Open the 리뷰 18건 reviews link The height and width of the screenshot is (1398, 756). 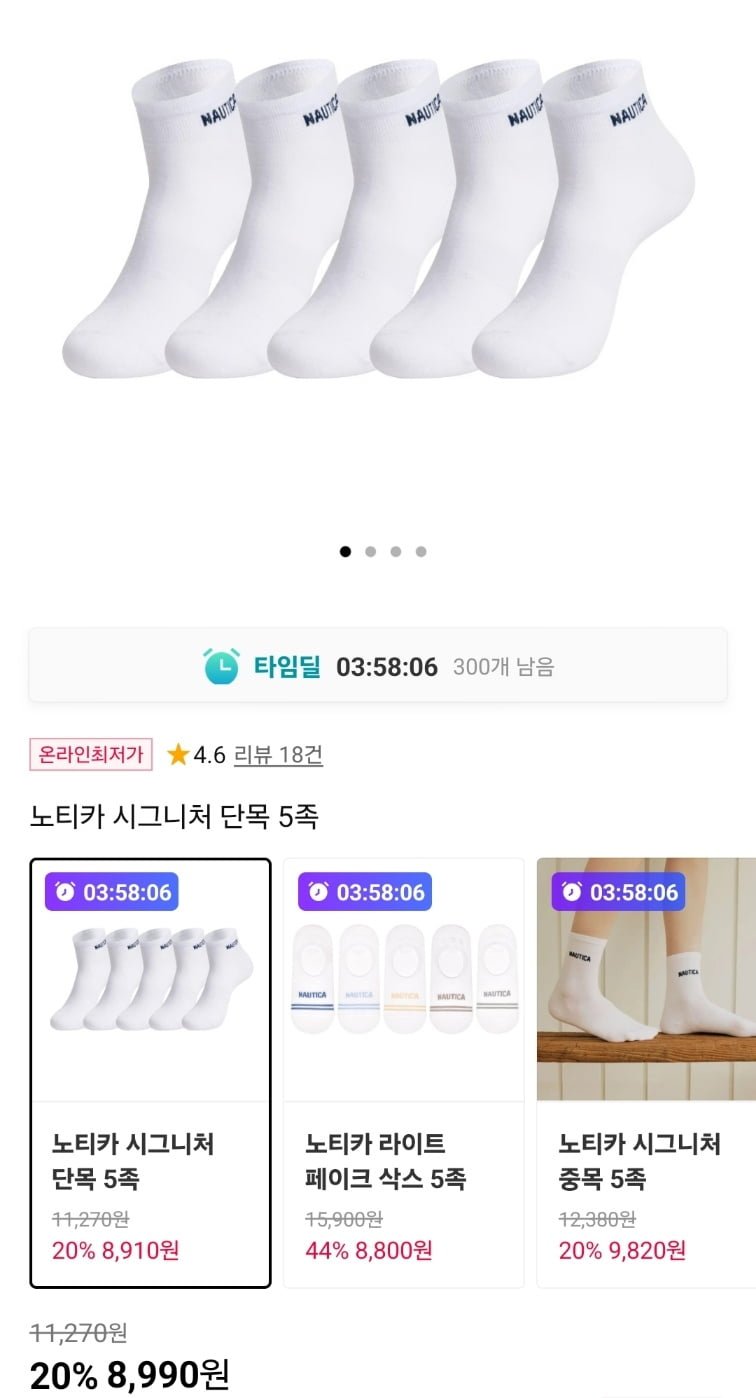[278, 755]
